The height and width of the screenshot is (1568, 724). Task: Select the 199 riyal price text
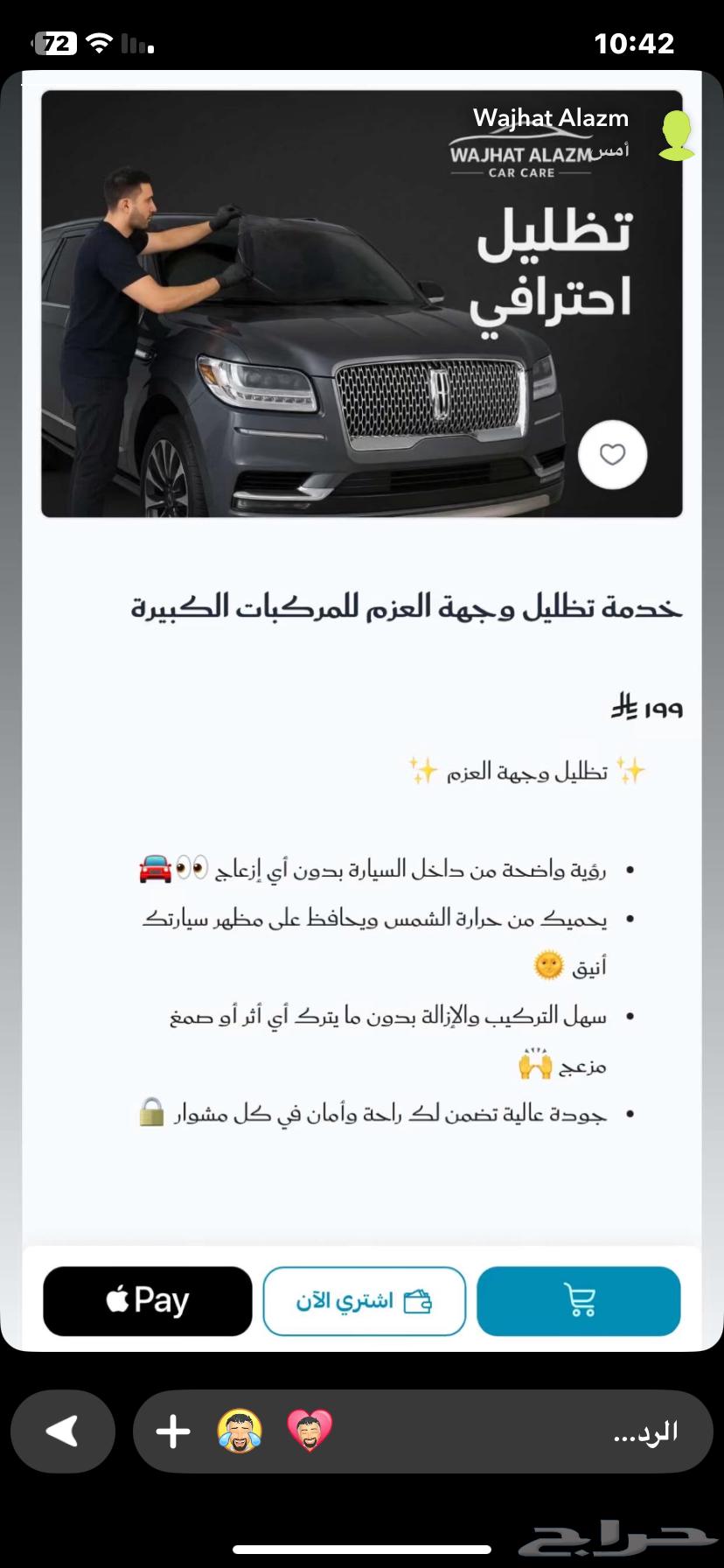point(649,707)
